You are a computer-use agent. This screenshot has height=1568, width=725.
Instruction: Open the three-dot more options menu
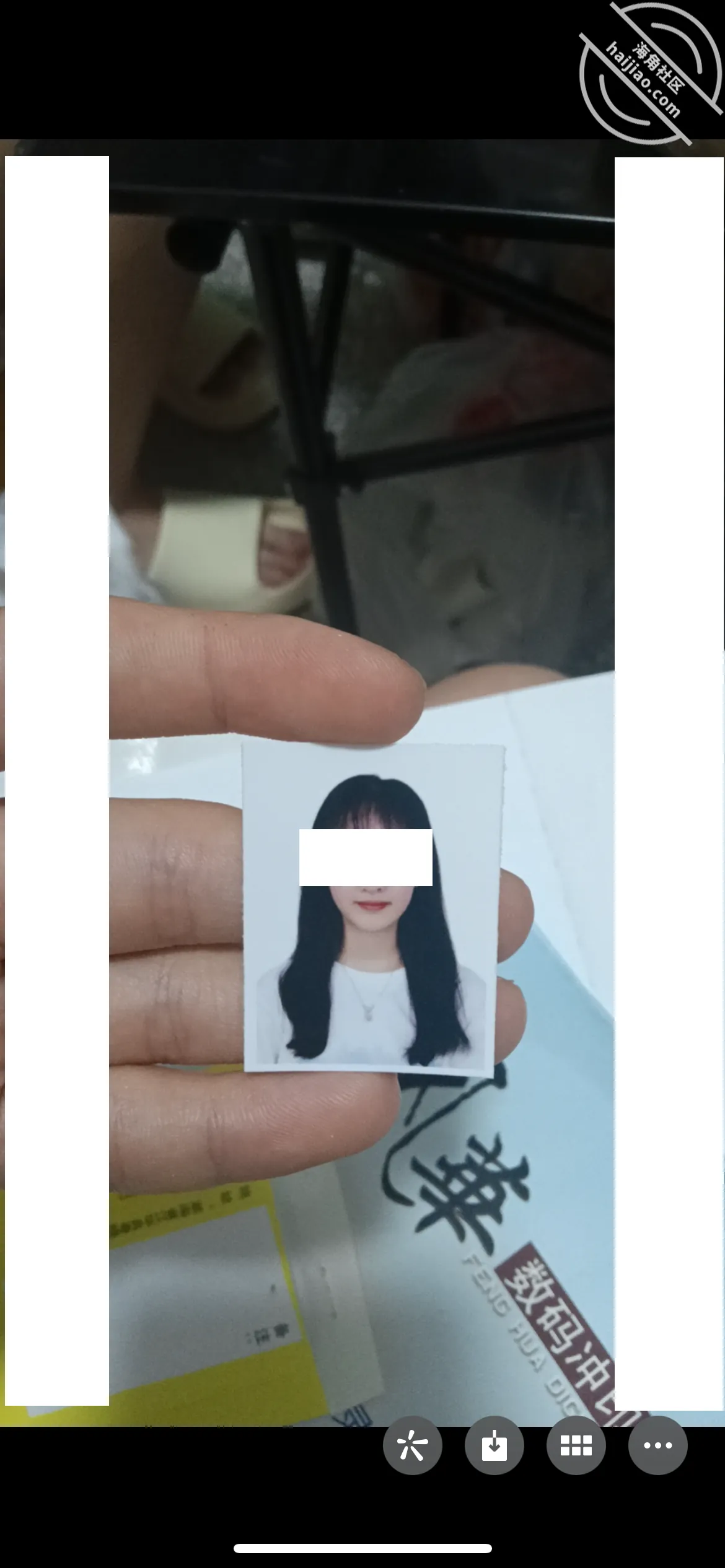tap(657, 1445)
